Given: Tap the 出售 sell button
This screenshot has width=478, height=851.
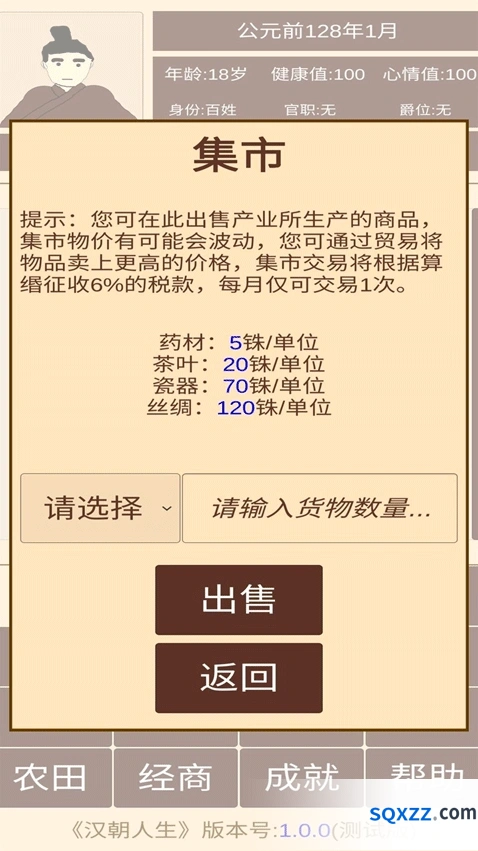Looking at the screenshot, I should pyautogui.click(x=239, y=600).
